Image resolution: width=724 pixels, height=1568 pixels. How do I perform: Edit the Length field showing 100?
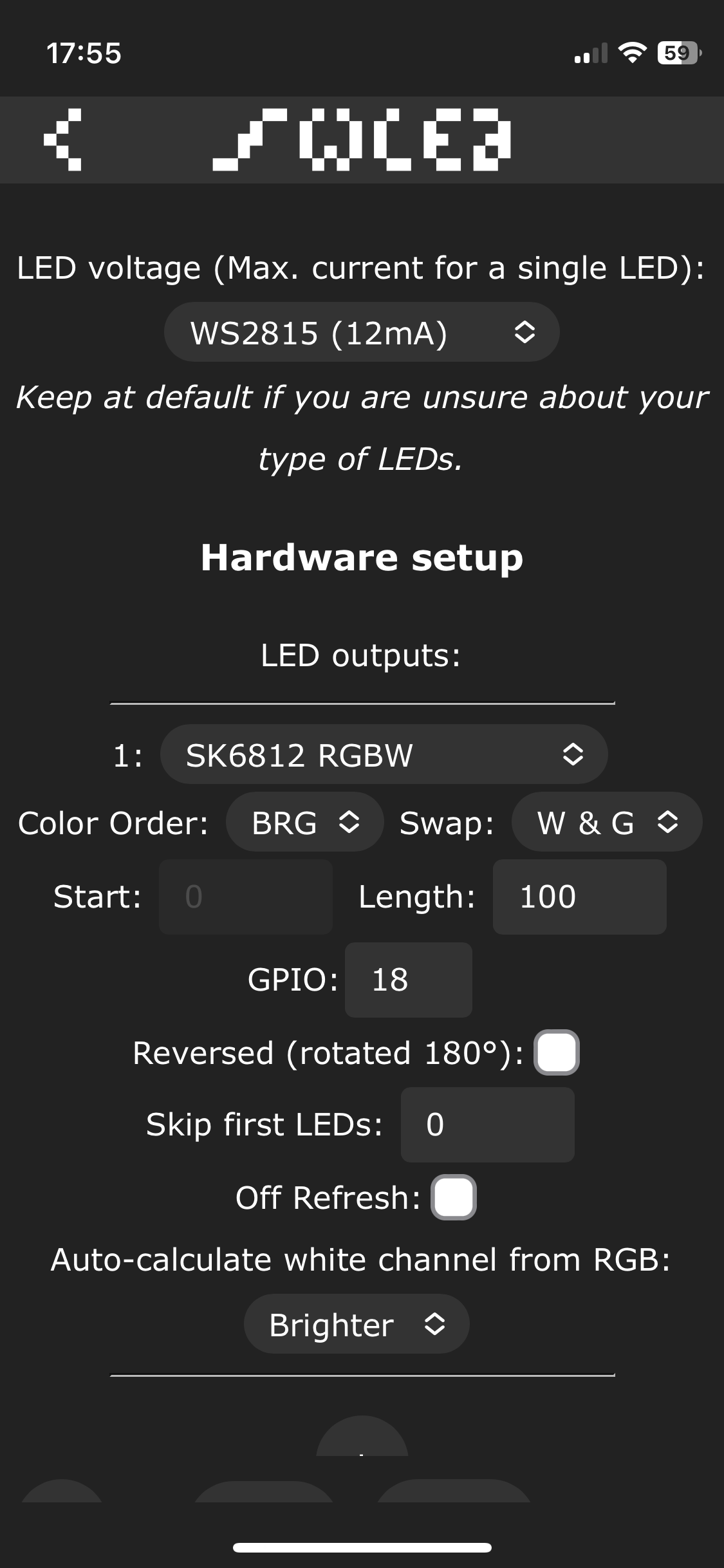click(579, 897)
